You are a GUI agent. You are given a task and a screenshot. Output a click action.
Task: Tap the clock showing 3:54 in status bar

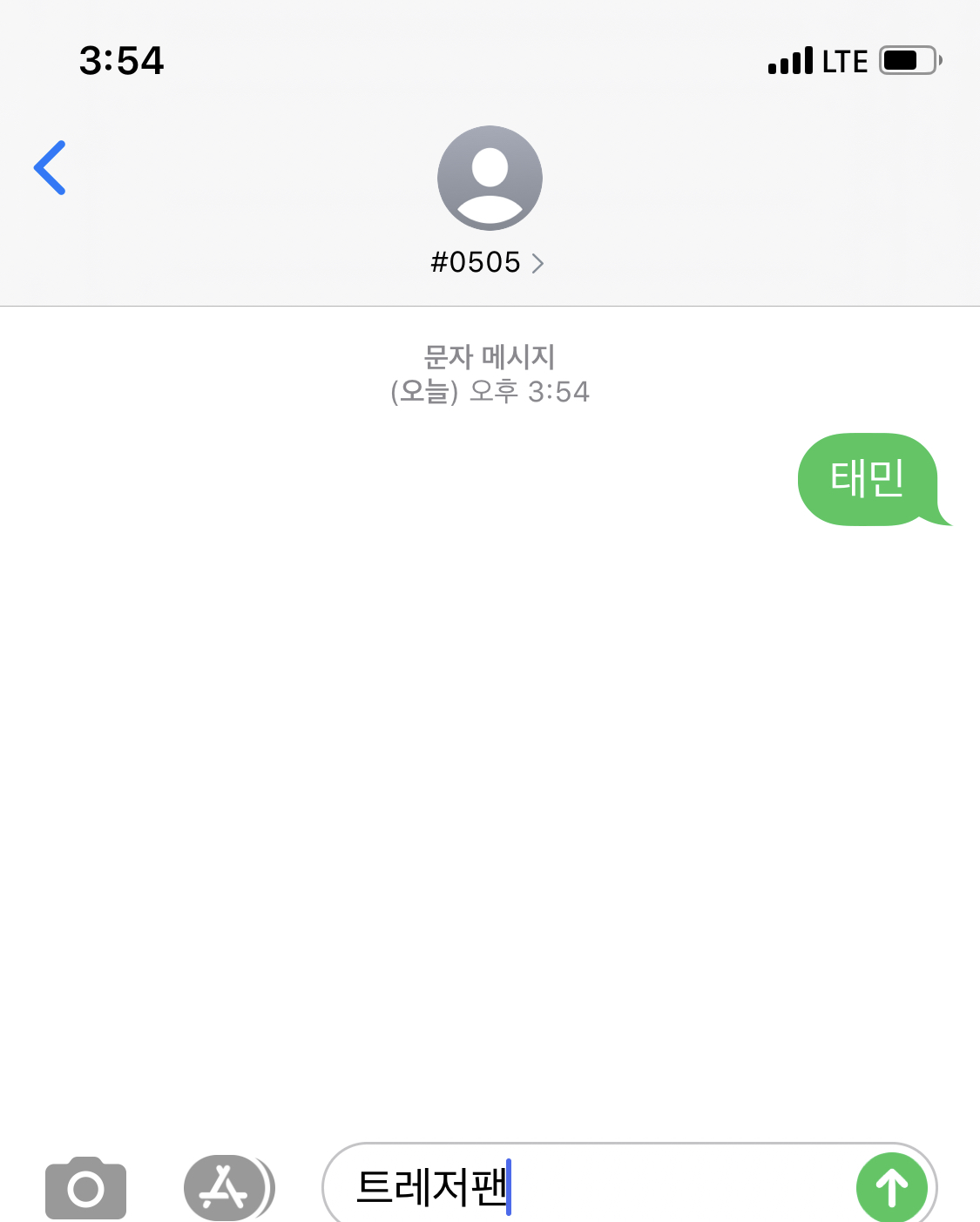(x=123, y=58)
